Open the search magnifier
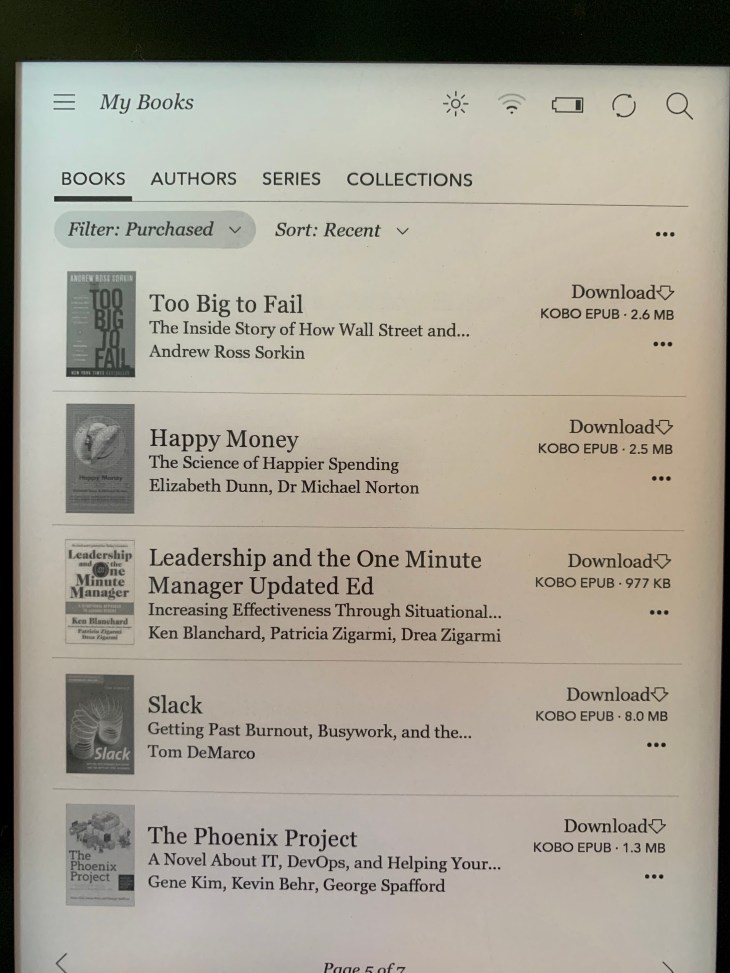Viewport: 730px width, 973px height. pos(679,105)
